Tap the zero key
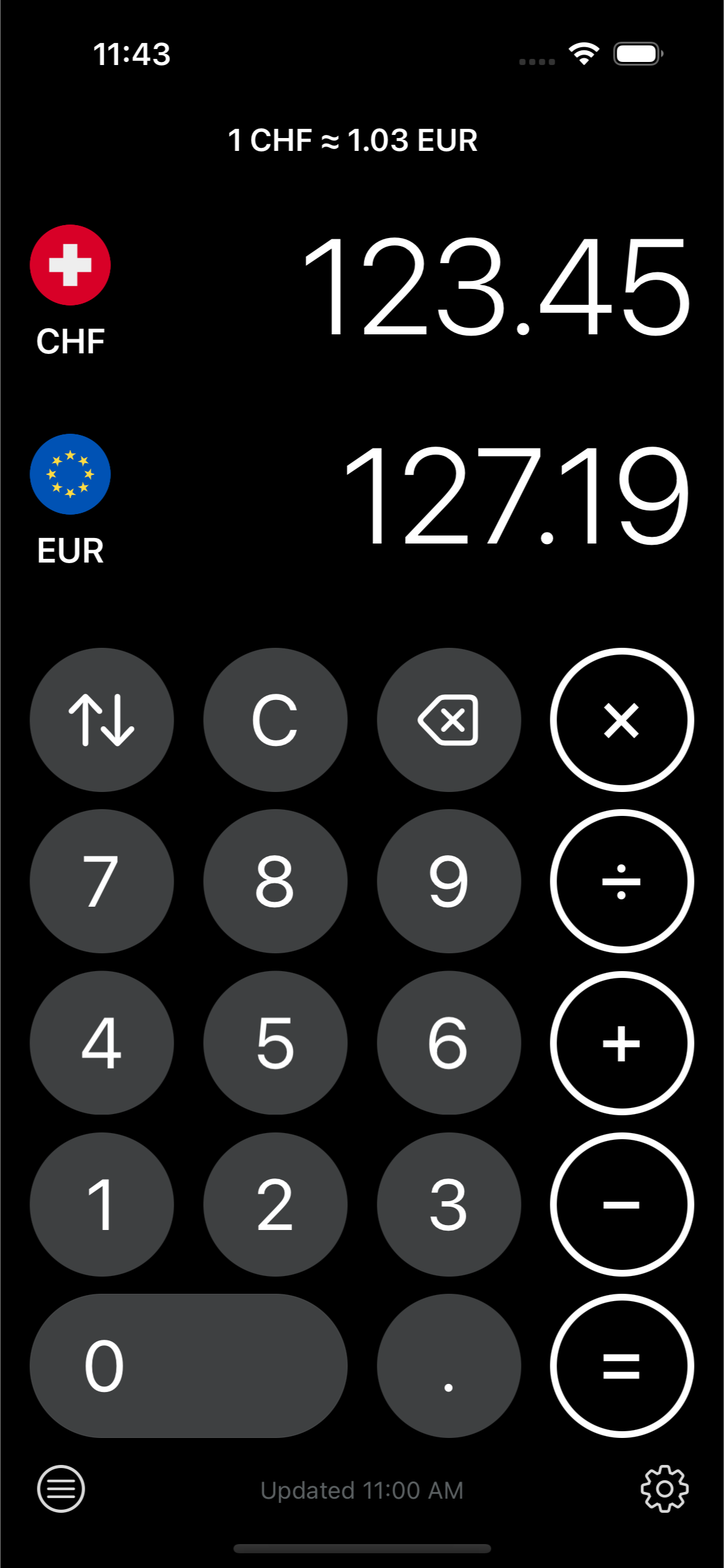 pyautogui.click(x=190, y=1365)
